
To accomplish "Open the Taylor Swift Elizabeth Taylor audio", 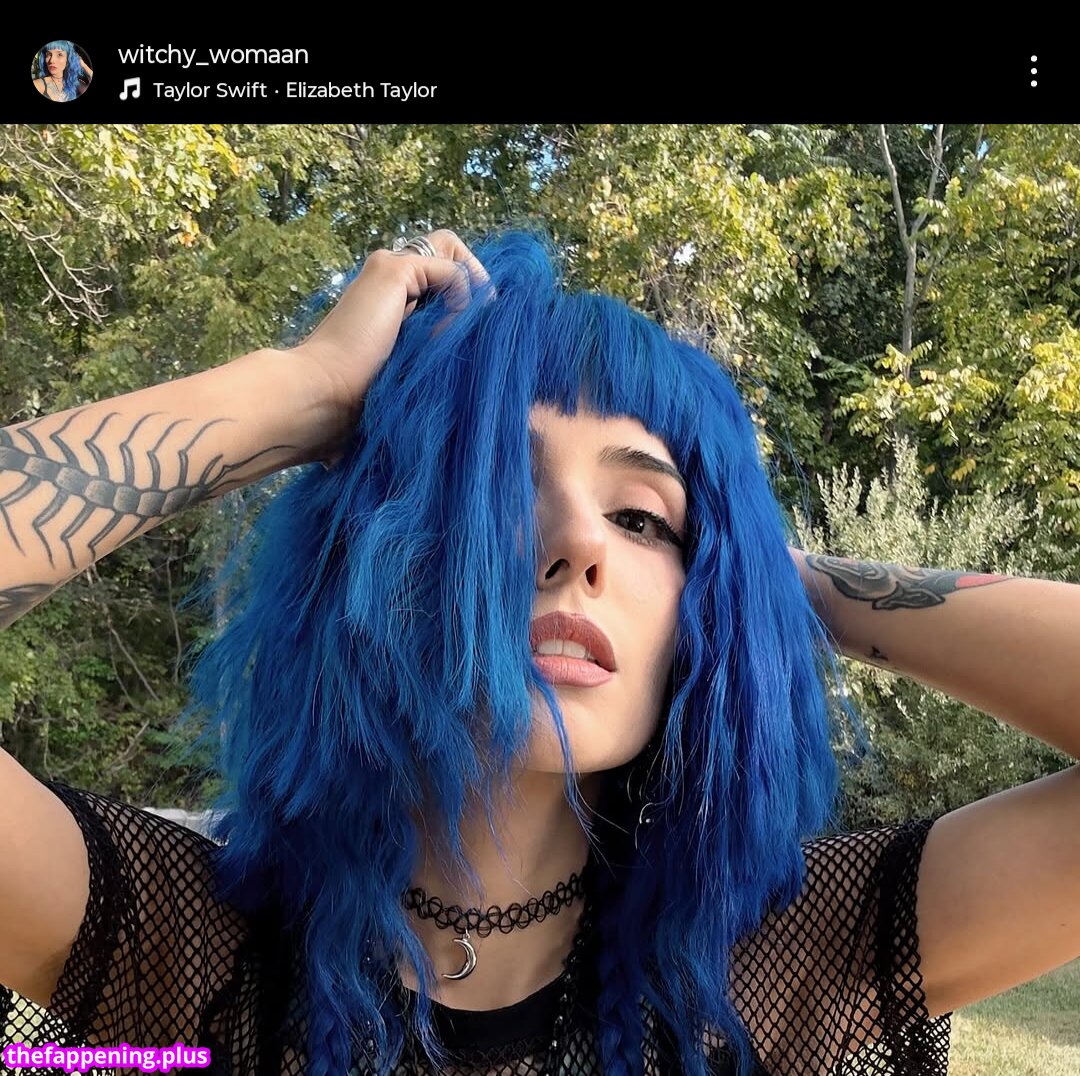I will 294,90.
